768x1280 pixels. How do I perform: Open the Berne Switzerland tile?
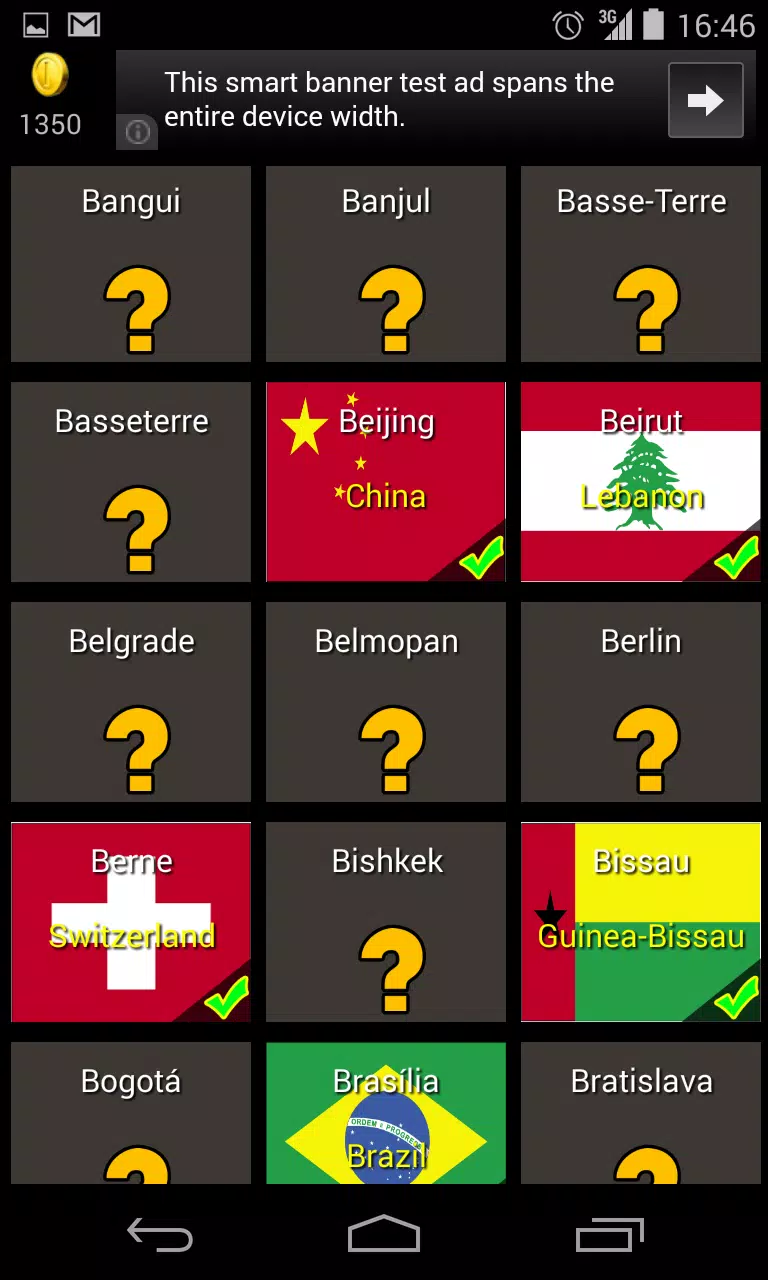[131, 922]
